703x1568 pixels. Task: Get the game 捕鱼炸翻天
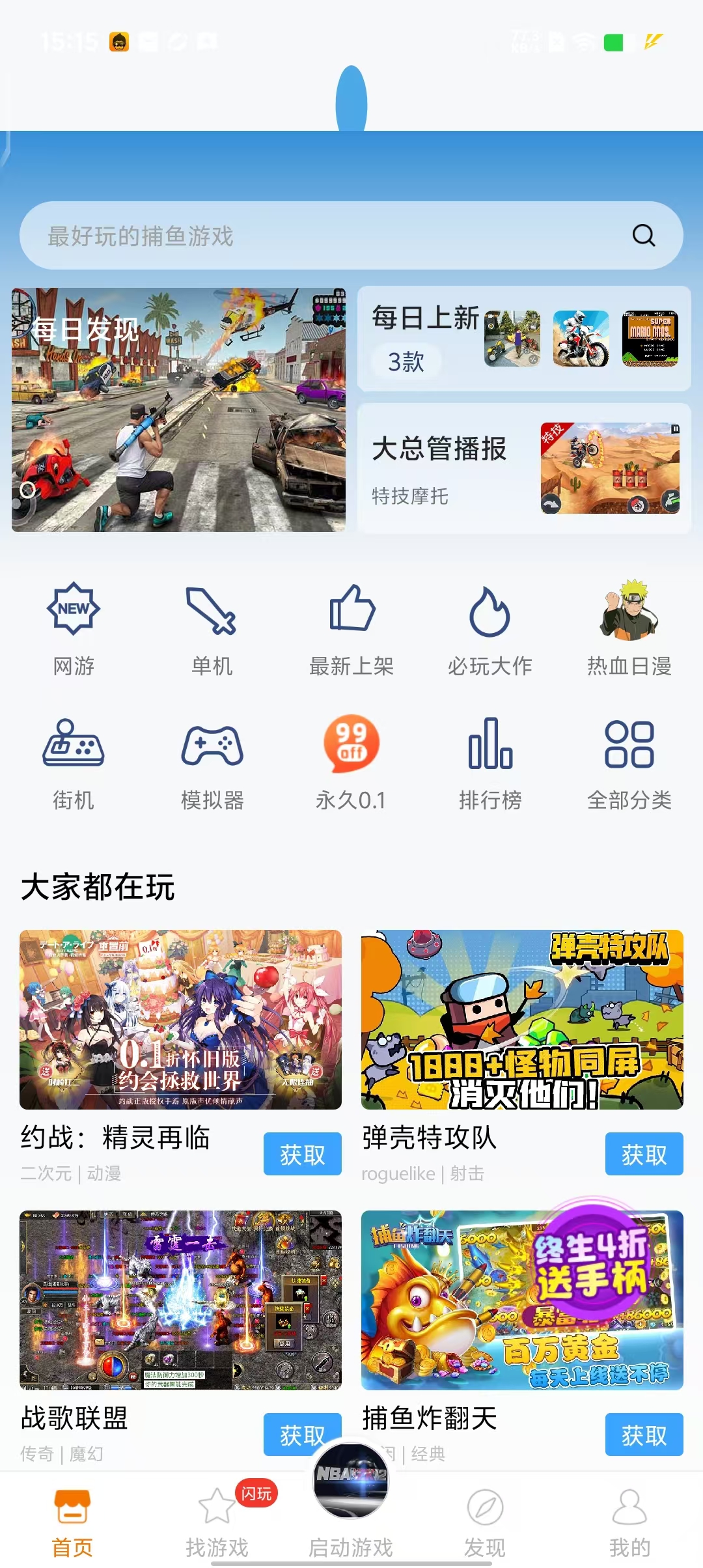pos(644,1435)
